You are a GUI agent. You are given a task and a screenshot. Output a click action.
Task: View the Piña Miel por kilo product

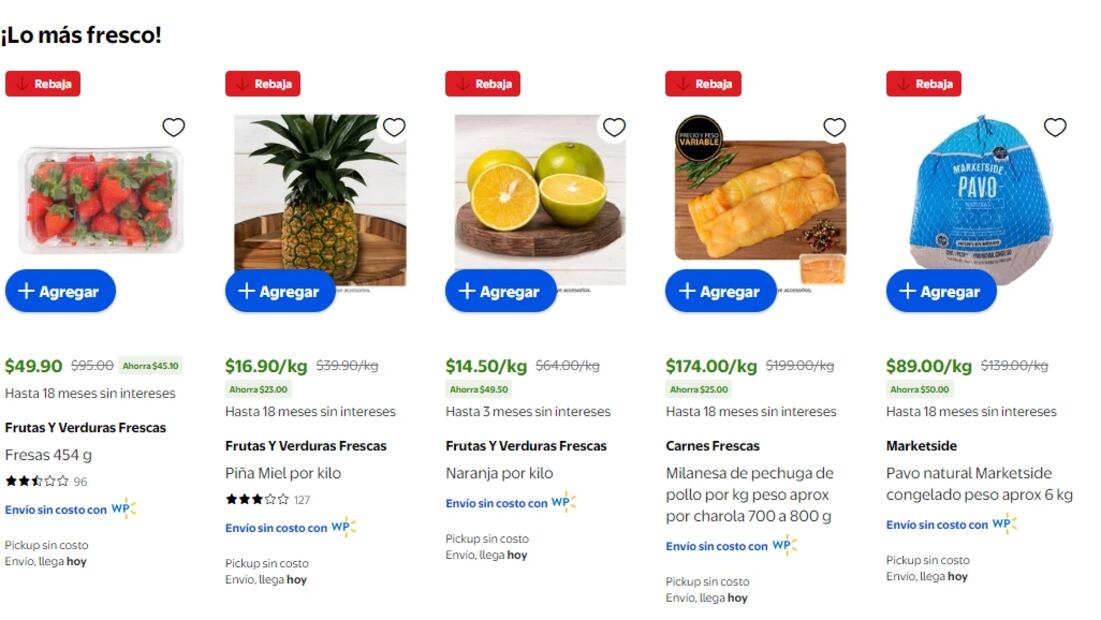(x=283, y=473)
